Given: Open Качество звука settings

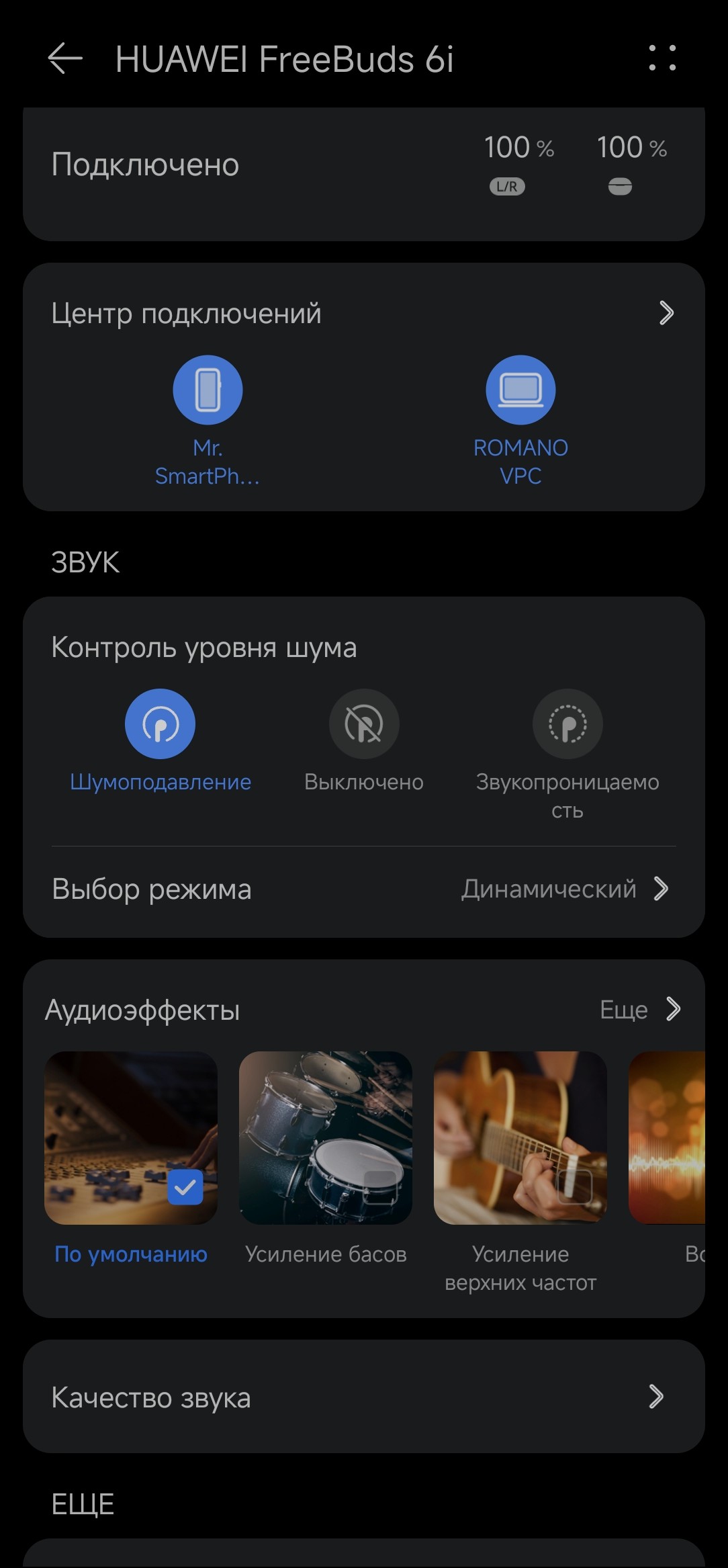Looking at the screenshot, I should 363,1397.
